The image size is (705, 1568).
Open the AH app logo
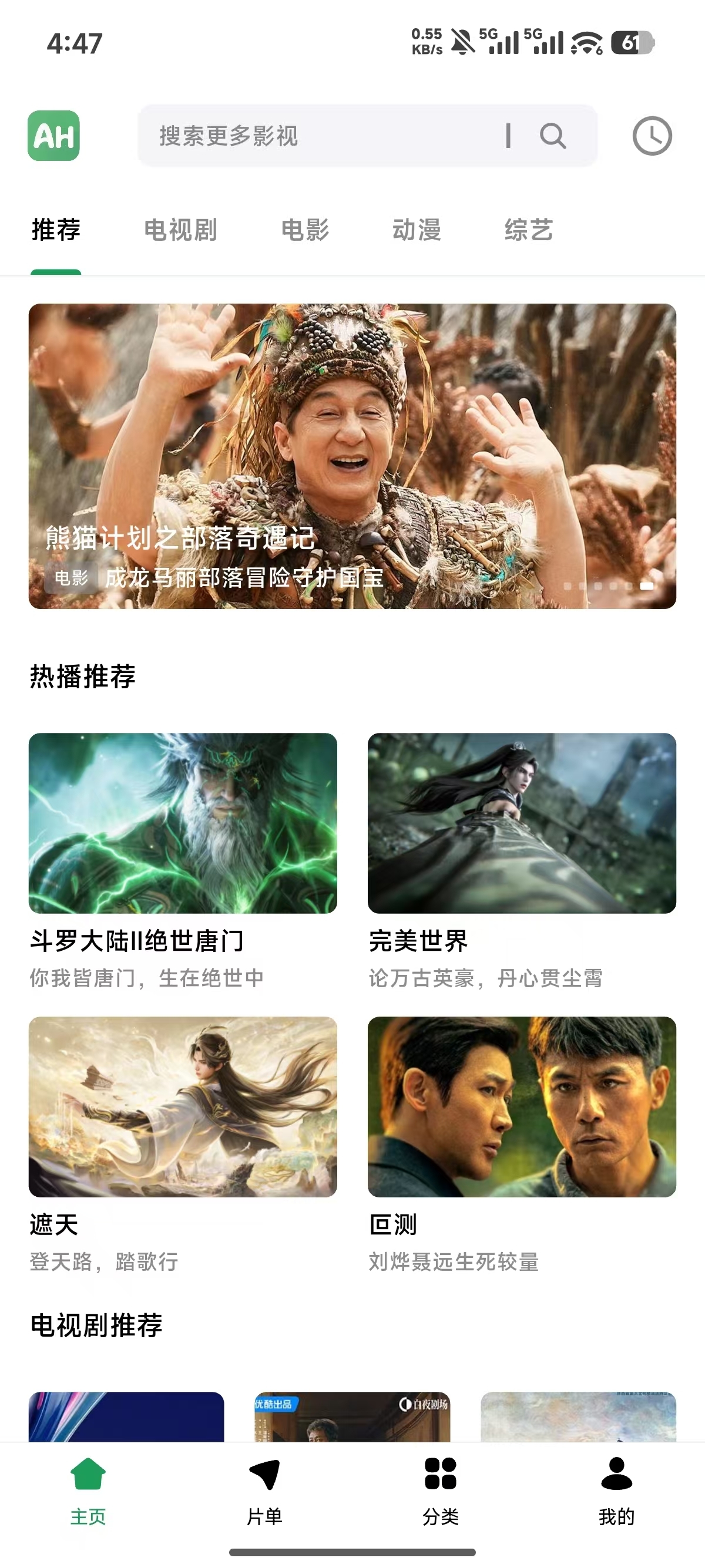tap(53, 136)
